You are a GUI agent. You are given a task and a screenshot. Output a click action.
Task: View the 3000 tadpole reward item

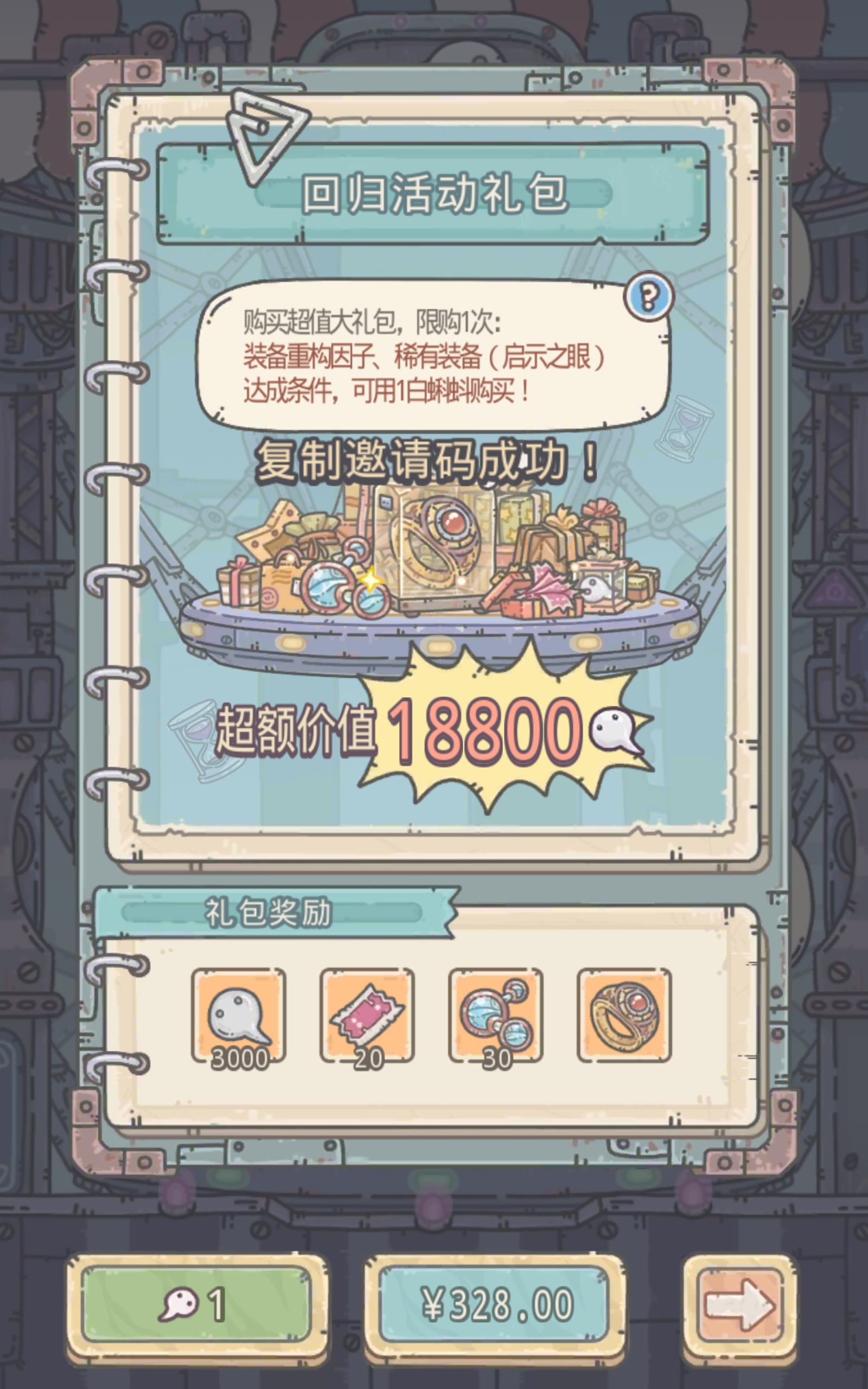[x=238, y=1016]
